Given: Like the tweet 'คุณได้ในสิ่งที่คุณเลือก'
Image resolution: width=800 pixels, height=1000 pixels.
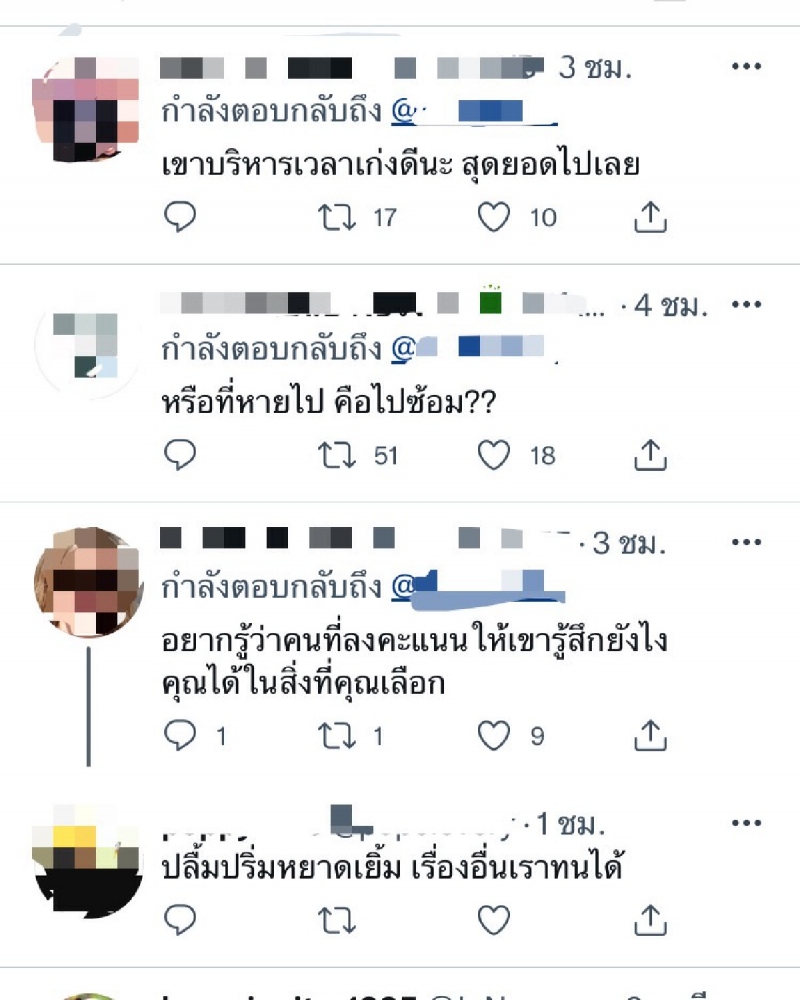Looking at the screenshot, I should coord(493,737).
